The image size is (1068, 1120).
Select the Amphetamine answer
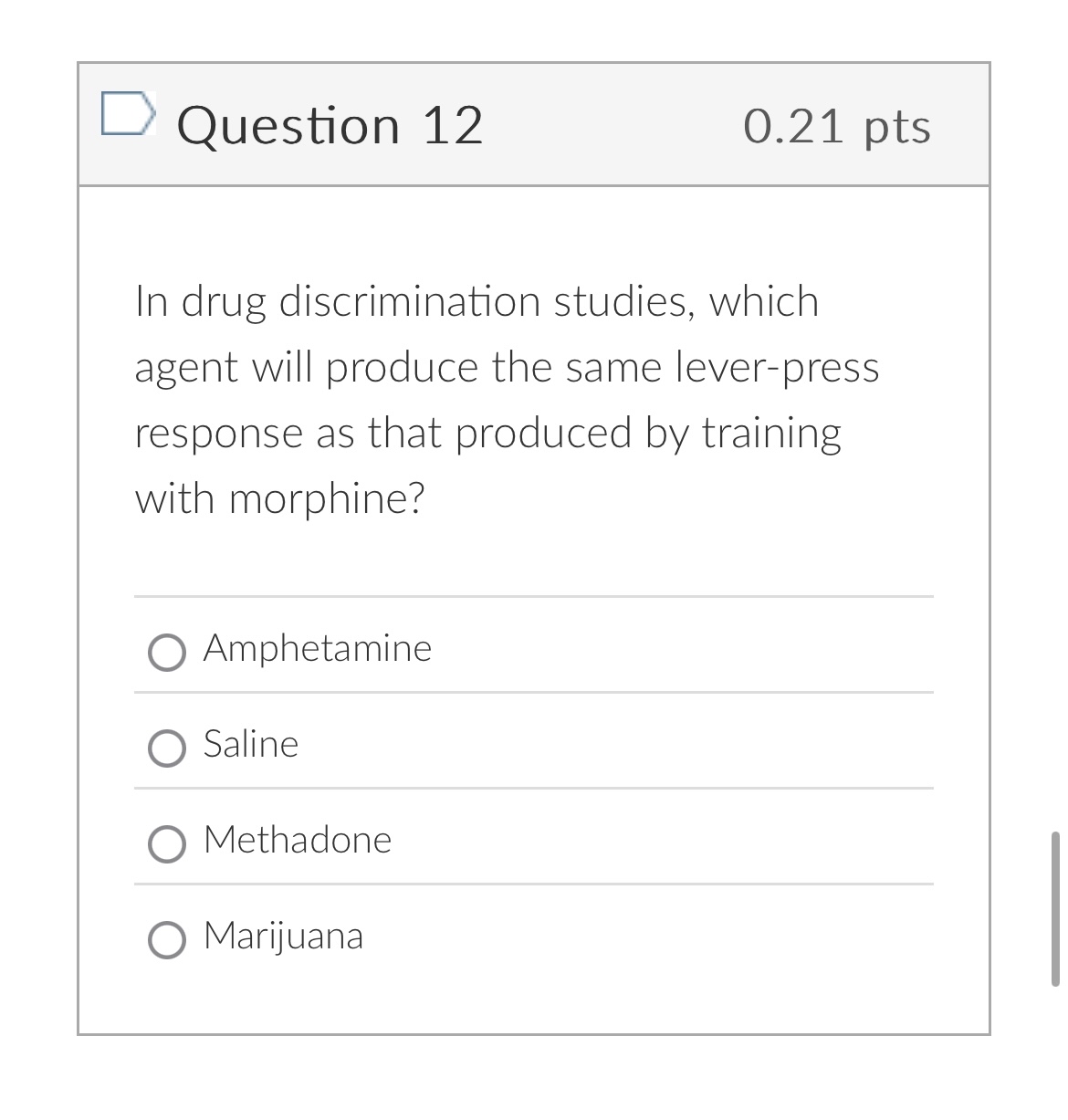coord(167,652)
